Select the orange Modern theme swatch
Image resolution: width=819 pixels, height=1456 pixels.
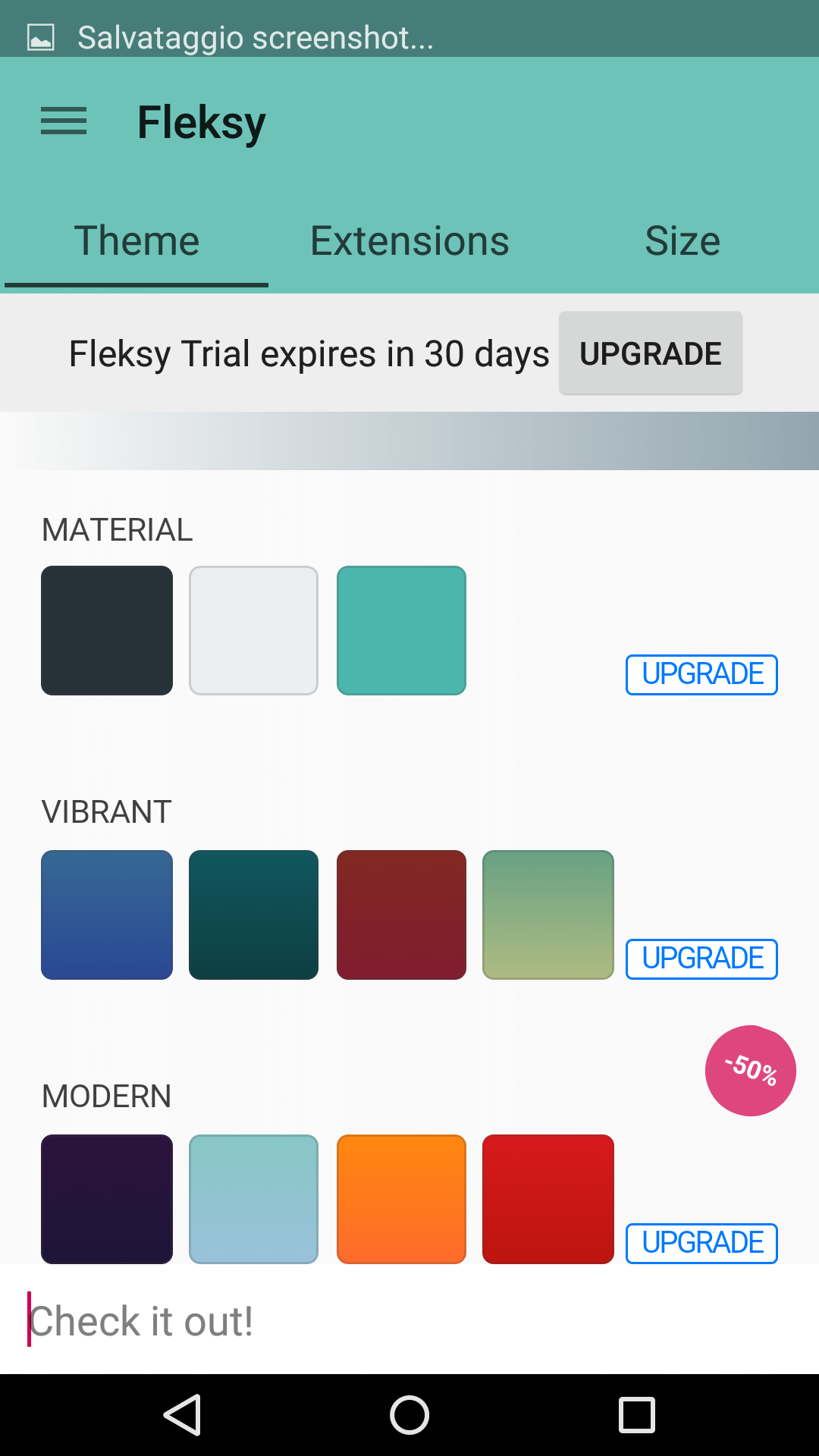[x=401, y=1199]
